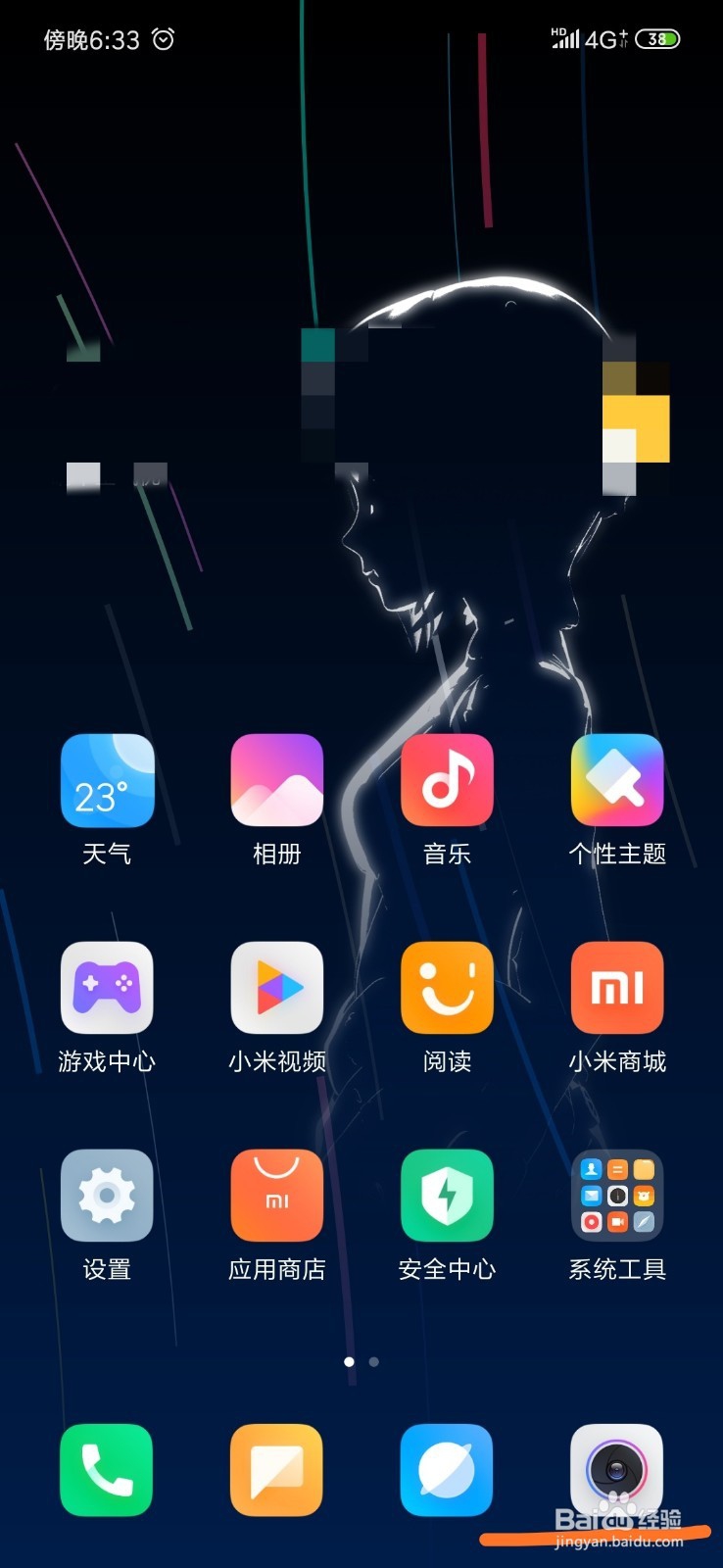This screenshot has width=723, height=1568.
Task: Launch the Browser from the dock
Action: [x=447, y=1472]
